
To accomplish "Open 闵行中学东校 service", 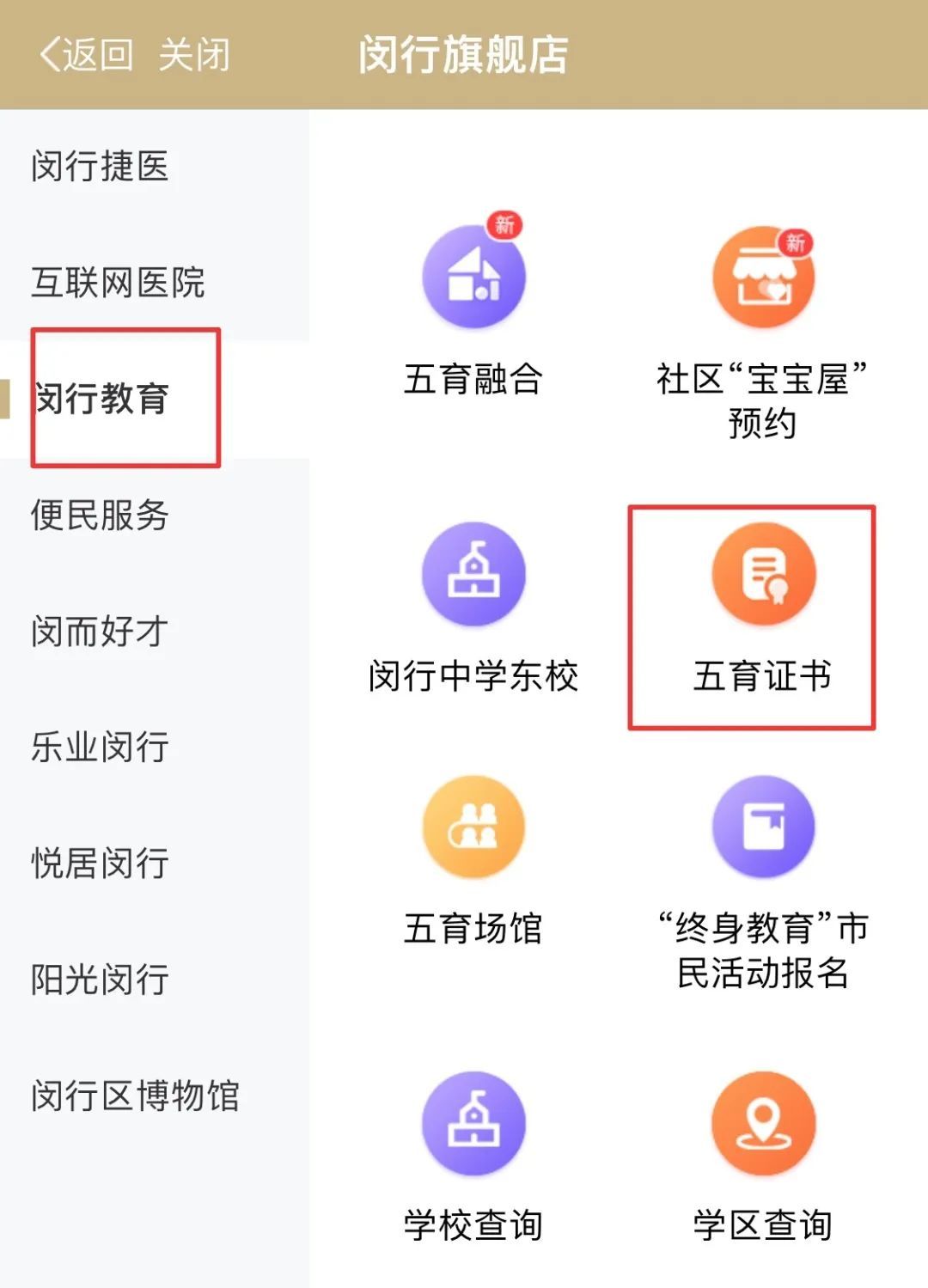I will coord(473,574).
